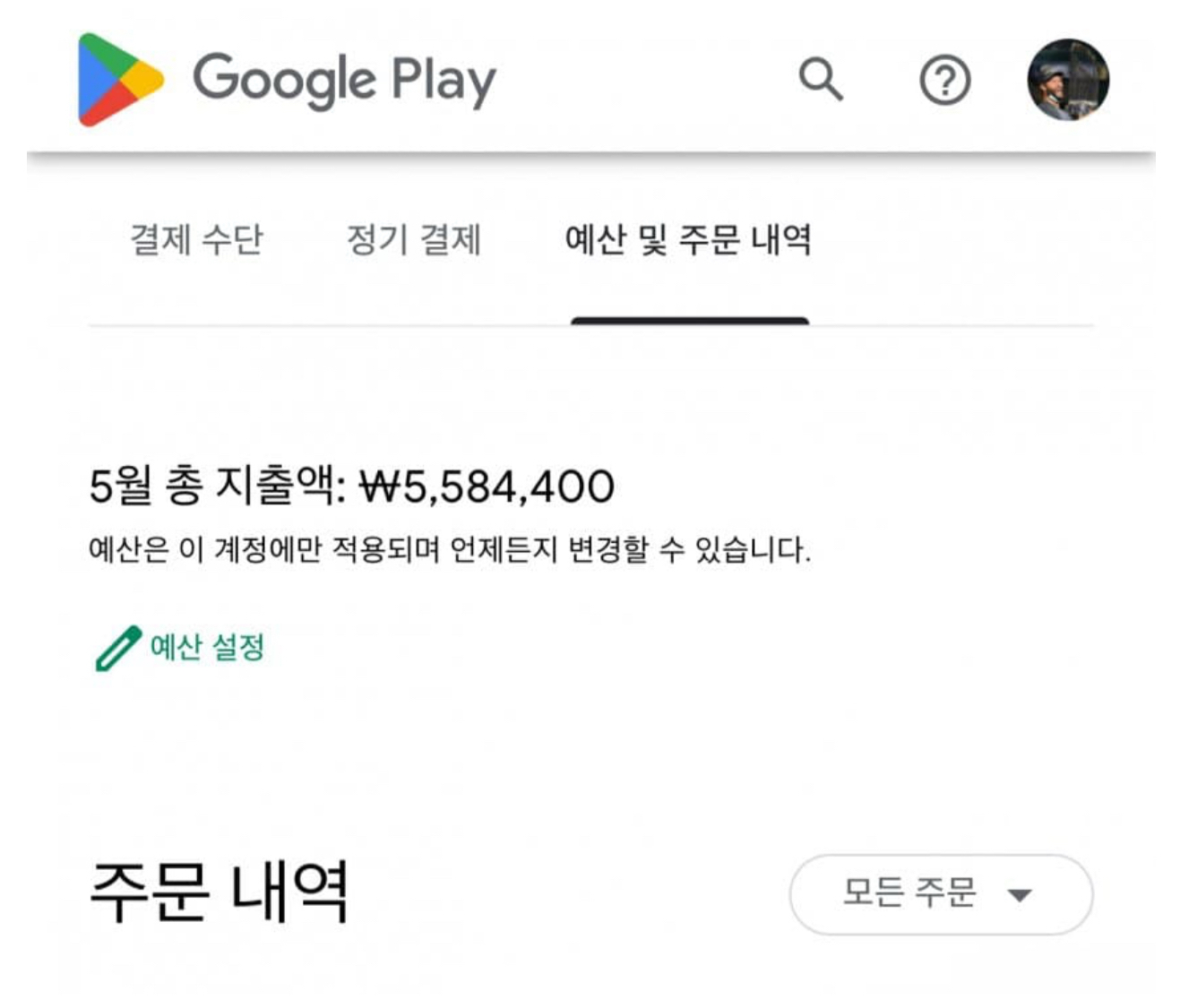Expand the 모든 주문 dropdown
1180x1008 pixels.
(x=941, y=894)
